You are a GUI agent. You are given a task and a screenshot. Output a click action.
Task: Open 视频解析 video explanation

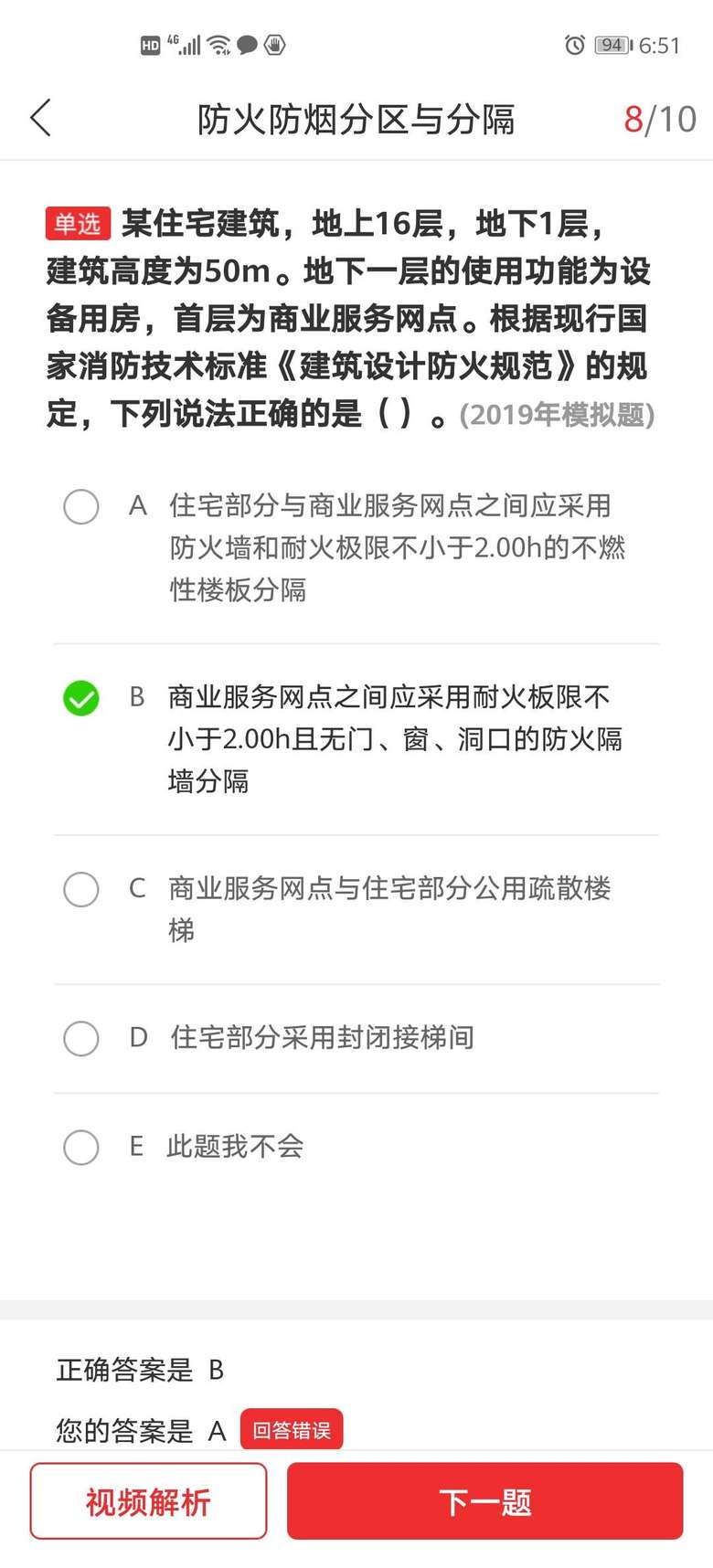click(148, 1502)
